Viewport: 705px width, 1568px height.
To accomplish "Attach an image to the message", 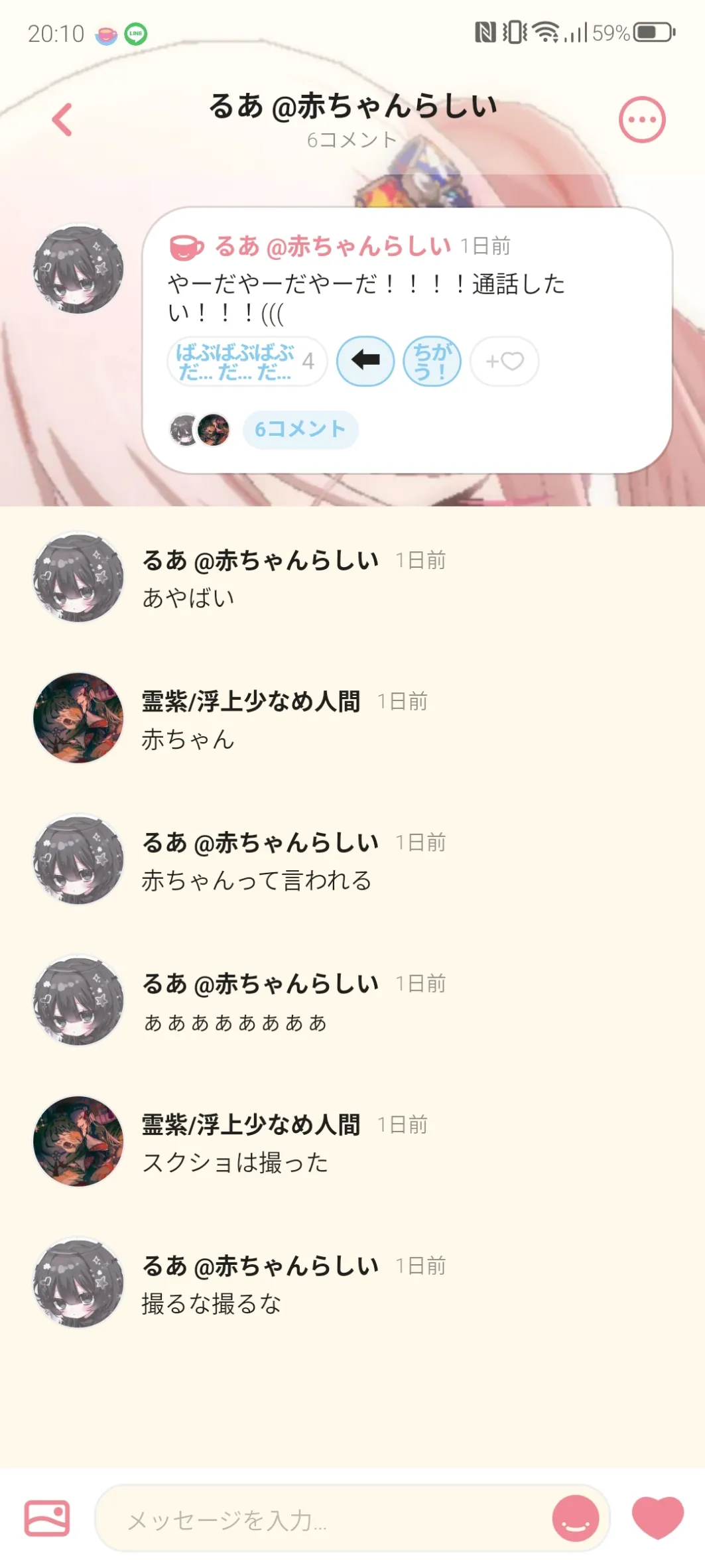I will (x=47, y=1518).
